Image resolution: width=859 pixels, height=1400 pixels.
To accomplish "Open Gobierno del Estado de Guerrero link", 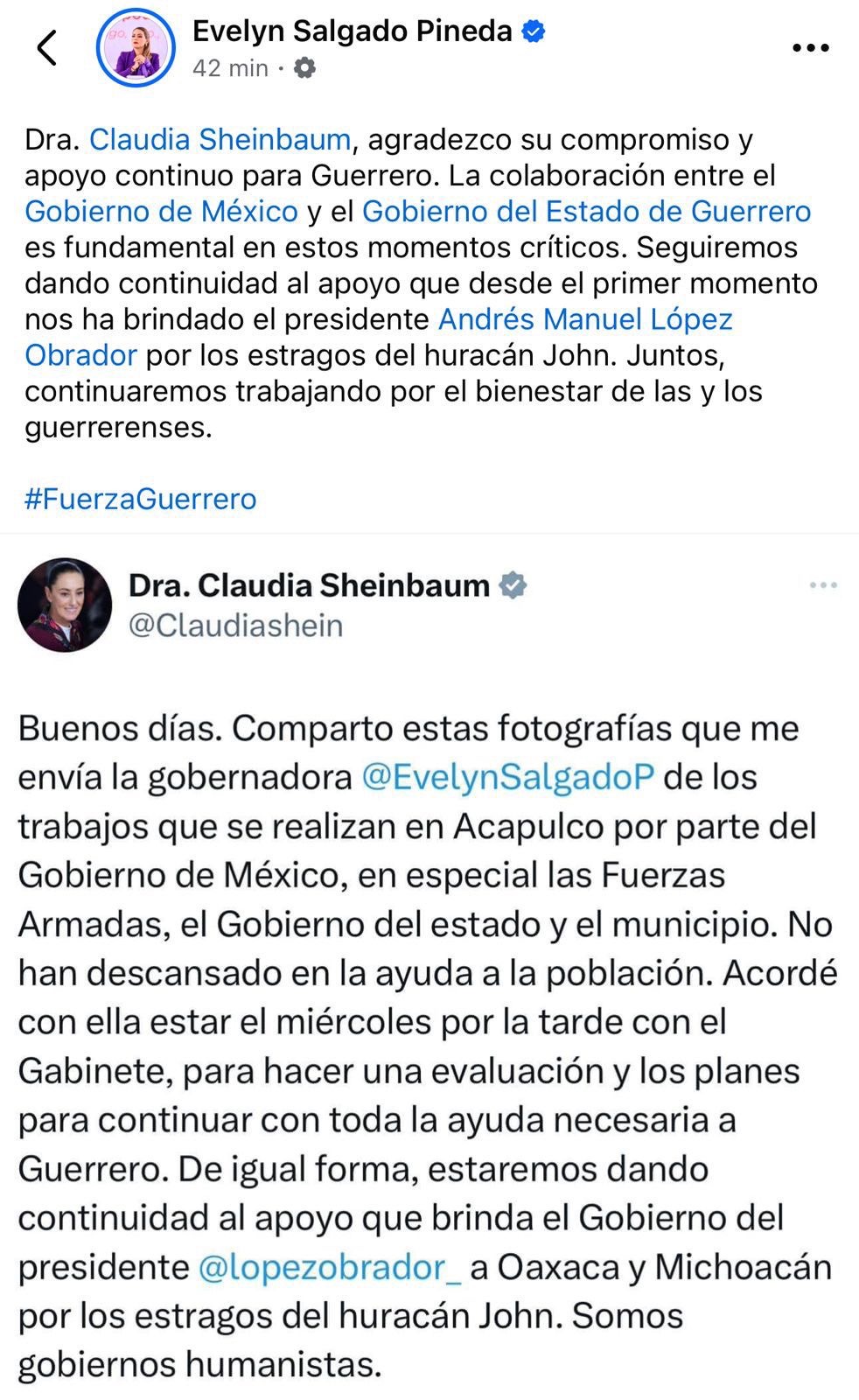I will (586, 211).
